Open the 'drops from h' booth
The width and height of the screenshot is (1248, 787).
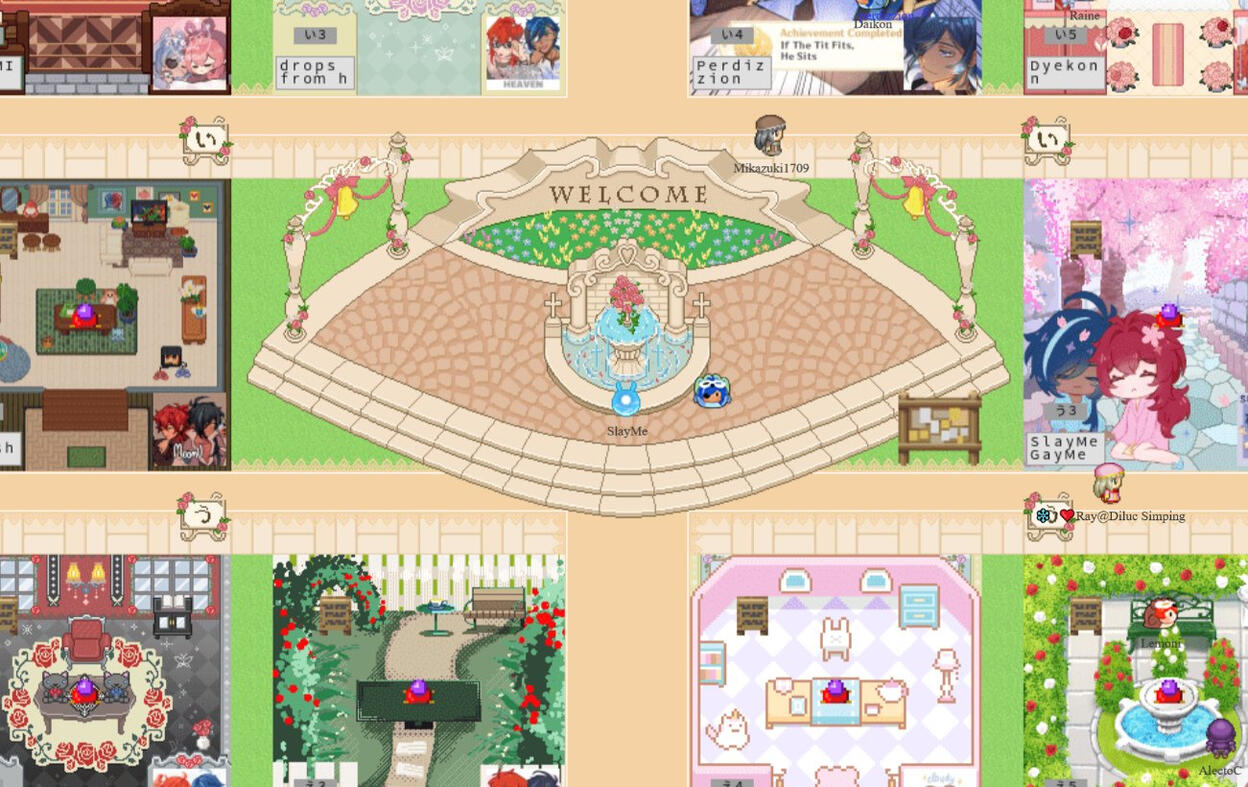click(x=418, y=48)
